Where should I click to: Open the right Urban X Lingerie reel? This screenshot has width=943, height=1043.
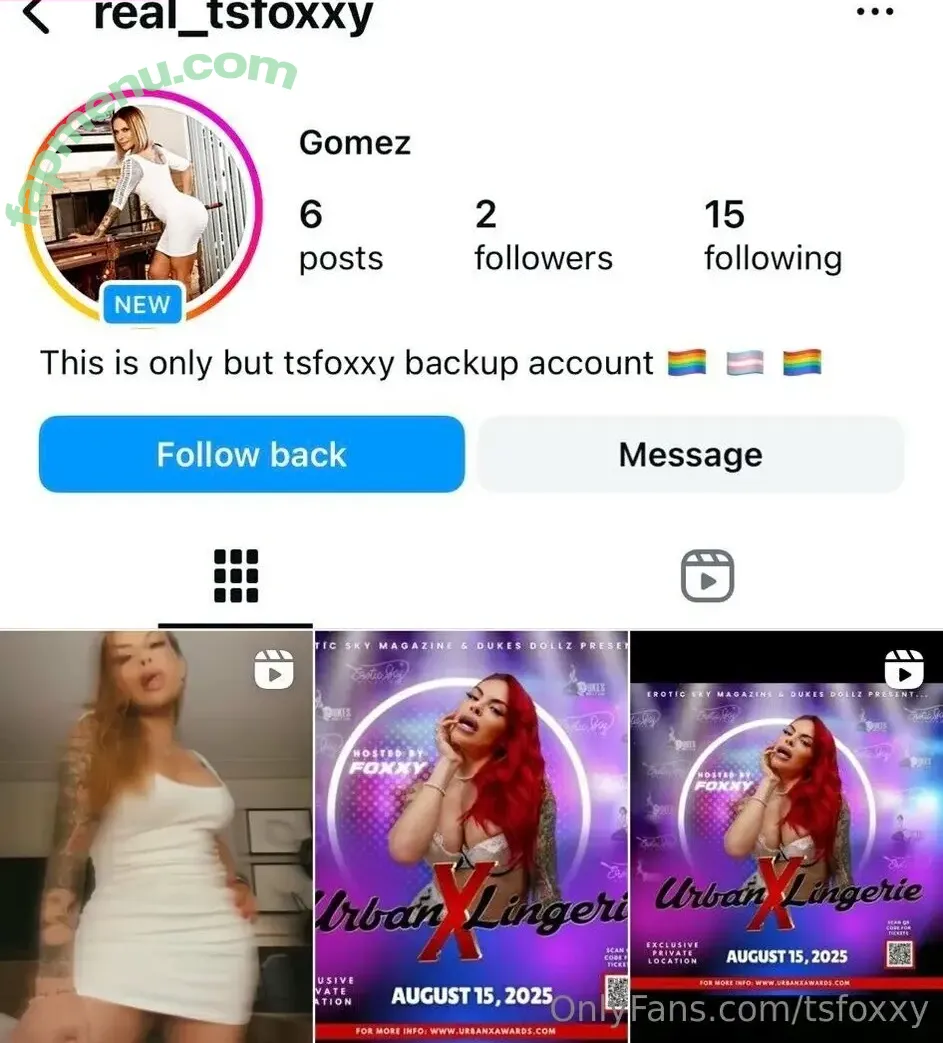(x=786, y=836)
